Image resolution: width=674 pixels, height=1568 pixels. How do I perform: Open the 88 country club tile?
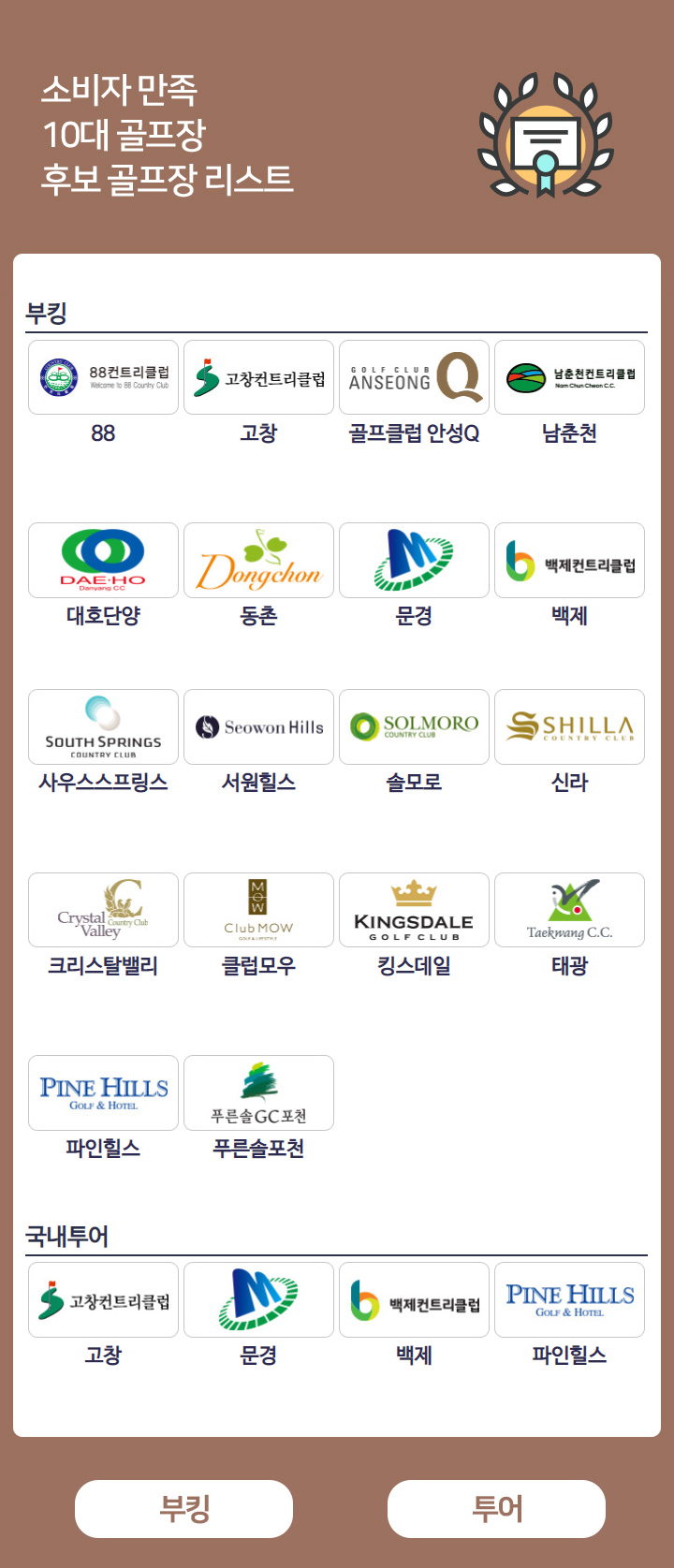pyautogui.click(x=103, y=377)
